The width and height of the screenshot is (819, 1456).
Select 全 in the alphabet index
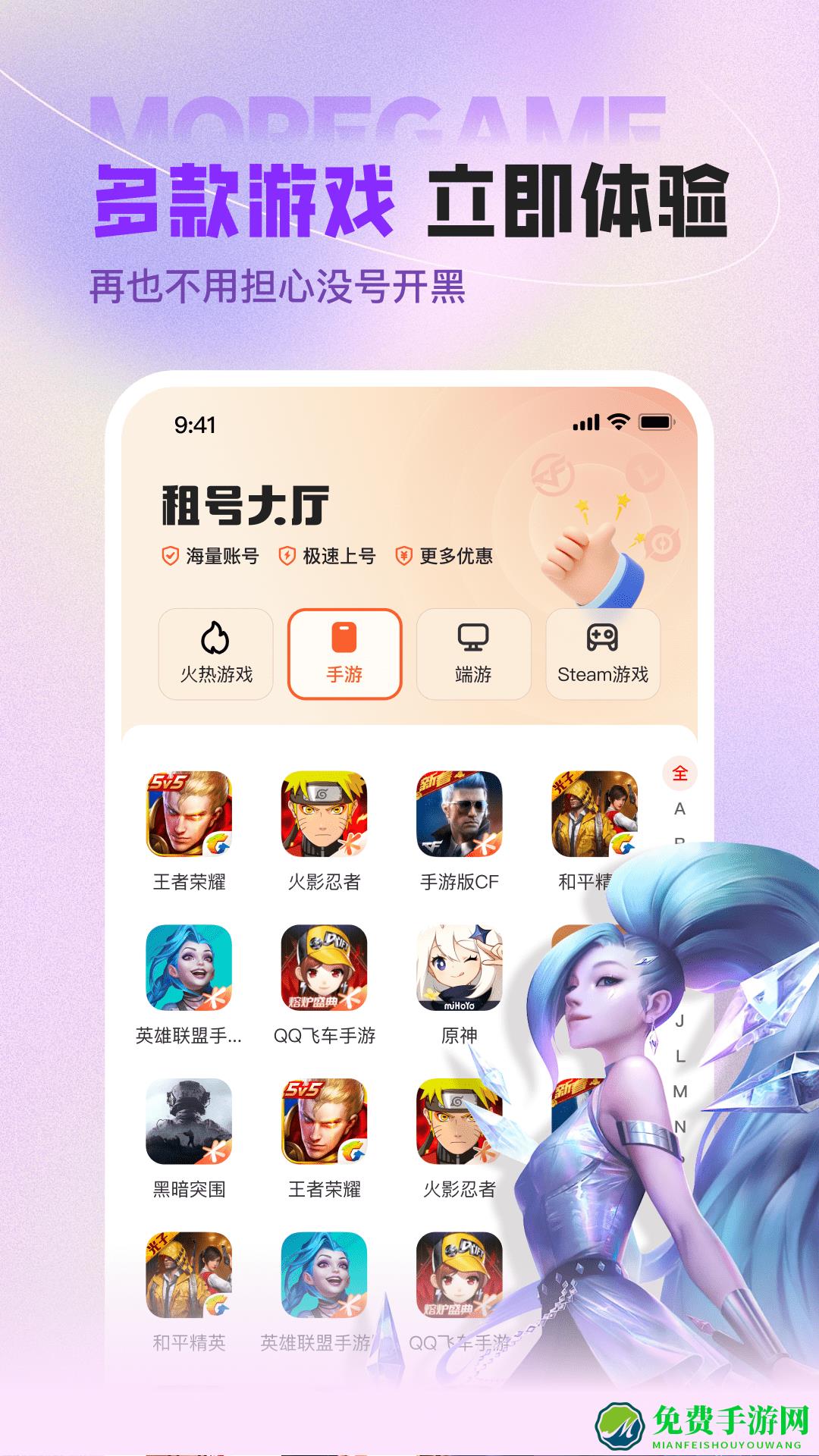(x=681, y=775)
